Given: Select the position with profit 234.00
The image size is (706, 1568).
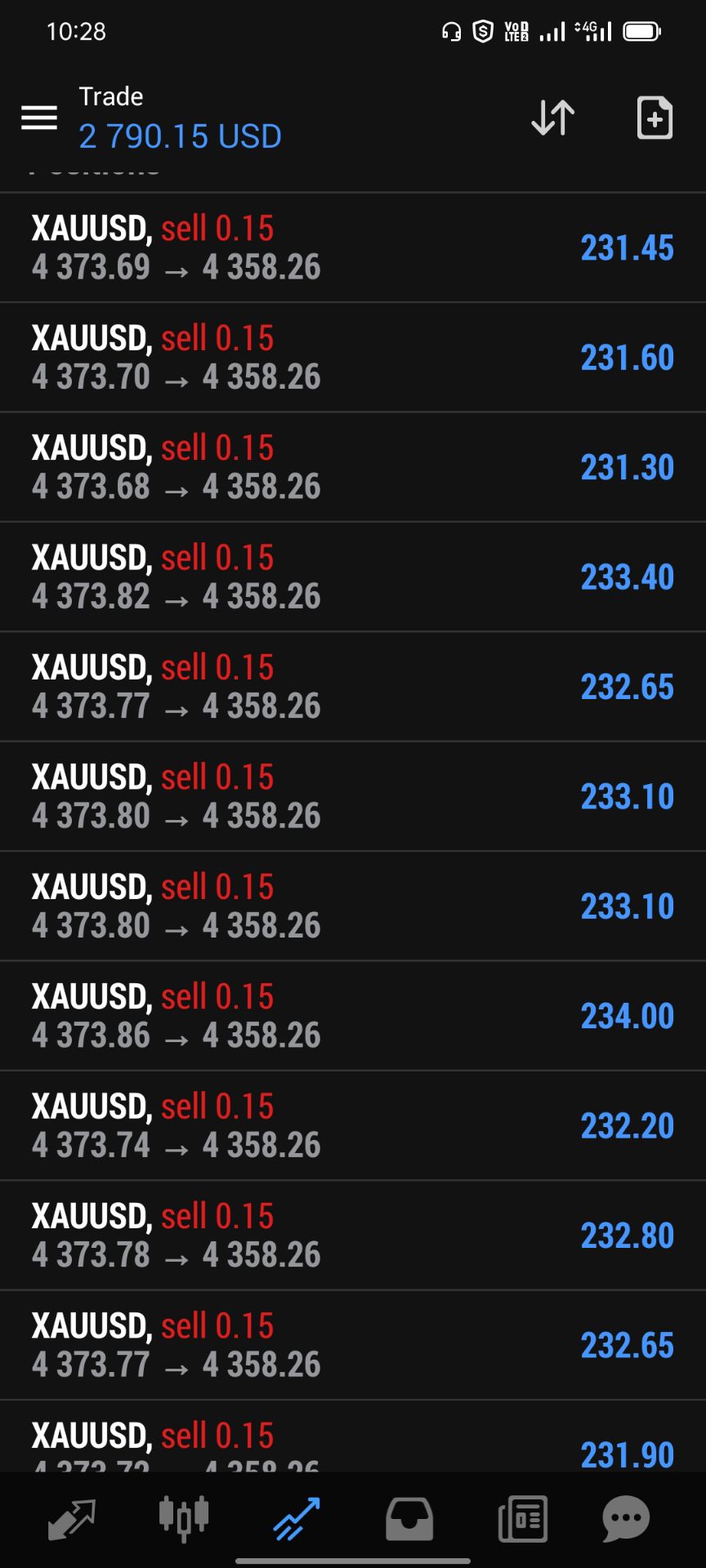Looking at the screenshot, I should (x=353, y=1016).
